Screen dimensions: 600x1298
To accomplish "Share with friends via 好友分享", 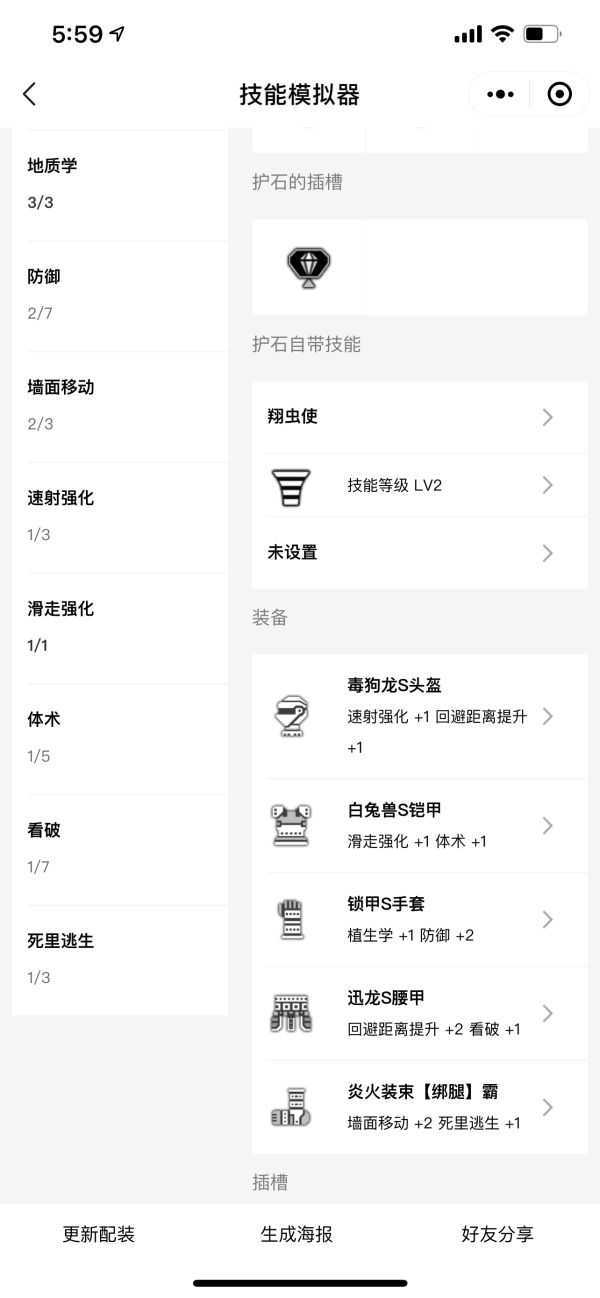I will pos(497,1234).
